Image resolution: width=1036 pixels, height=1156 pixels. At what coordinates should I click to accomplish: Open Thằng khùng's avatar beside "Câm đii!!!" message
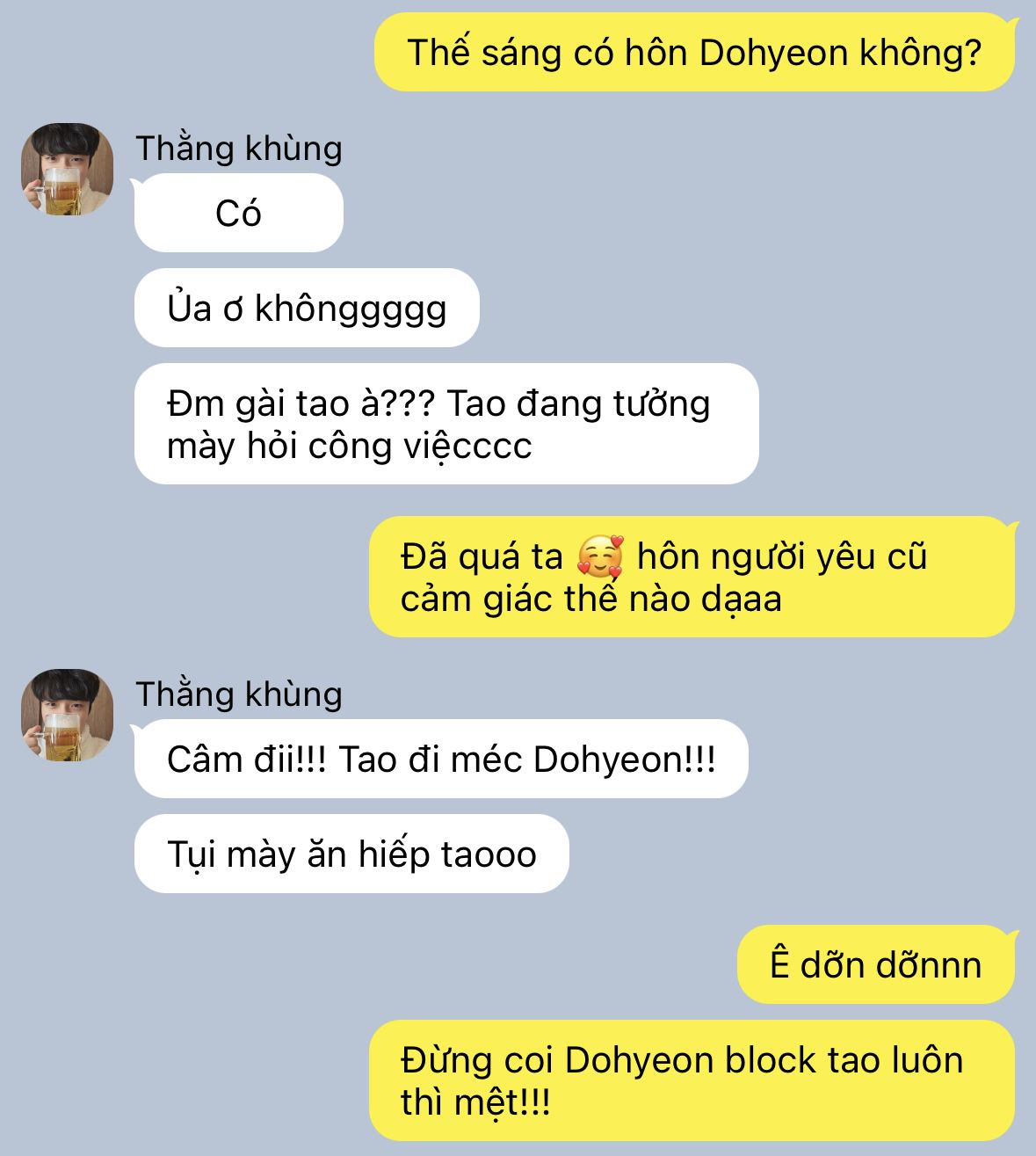(x=67, y=716)
